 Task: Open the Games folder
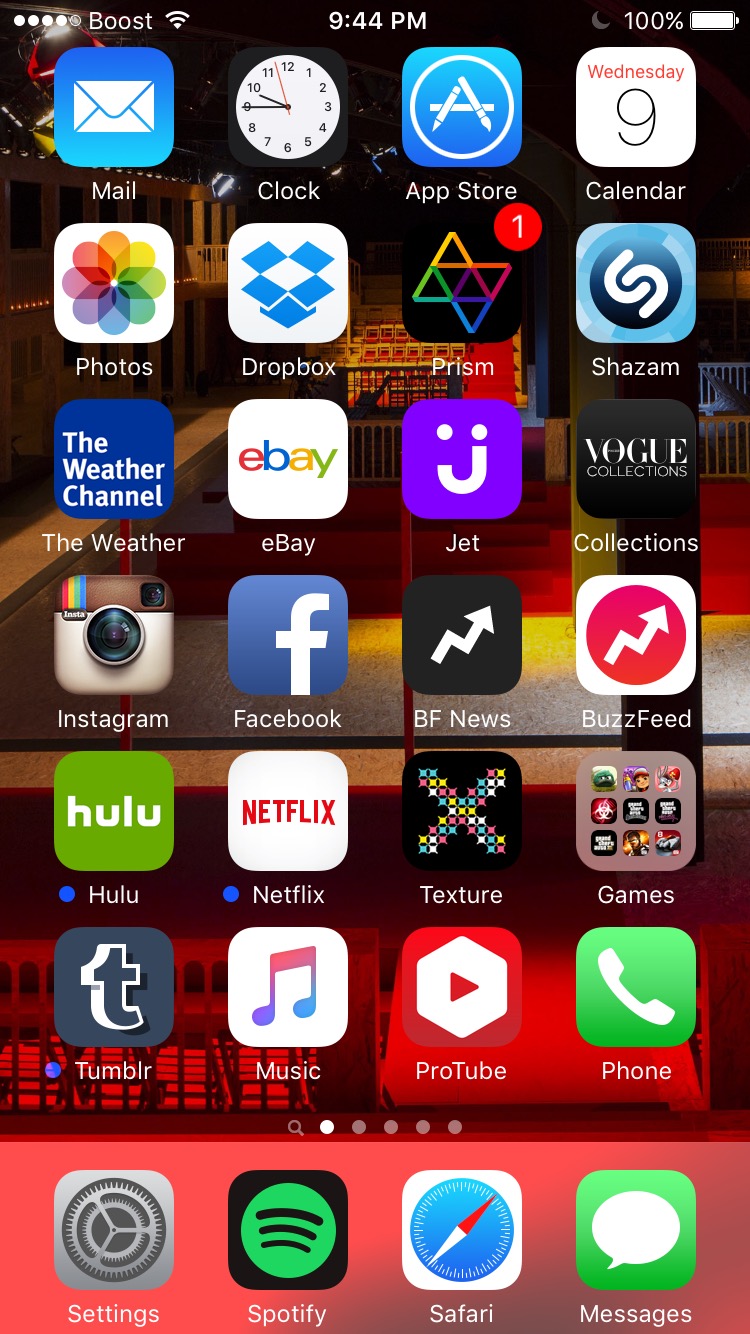point(635,811)
